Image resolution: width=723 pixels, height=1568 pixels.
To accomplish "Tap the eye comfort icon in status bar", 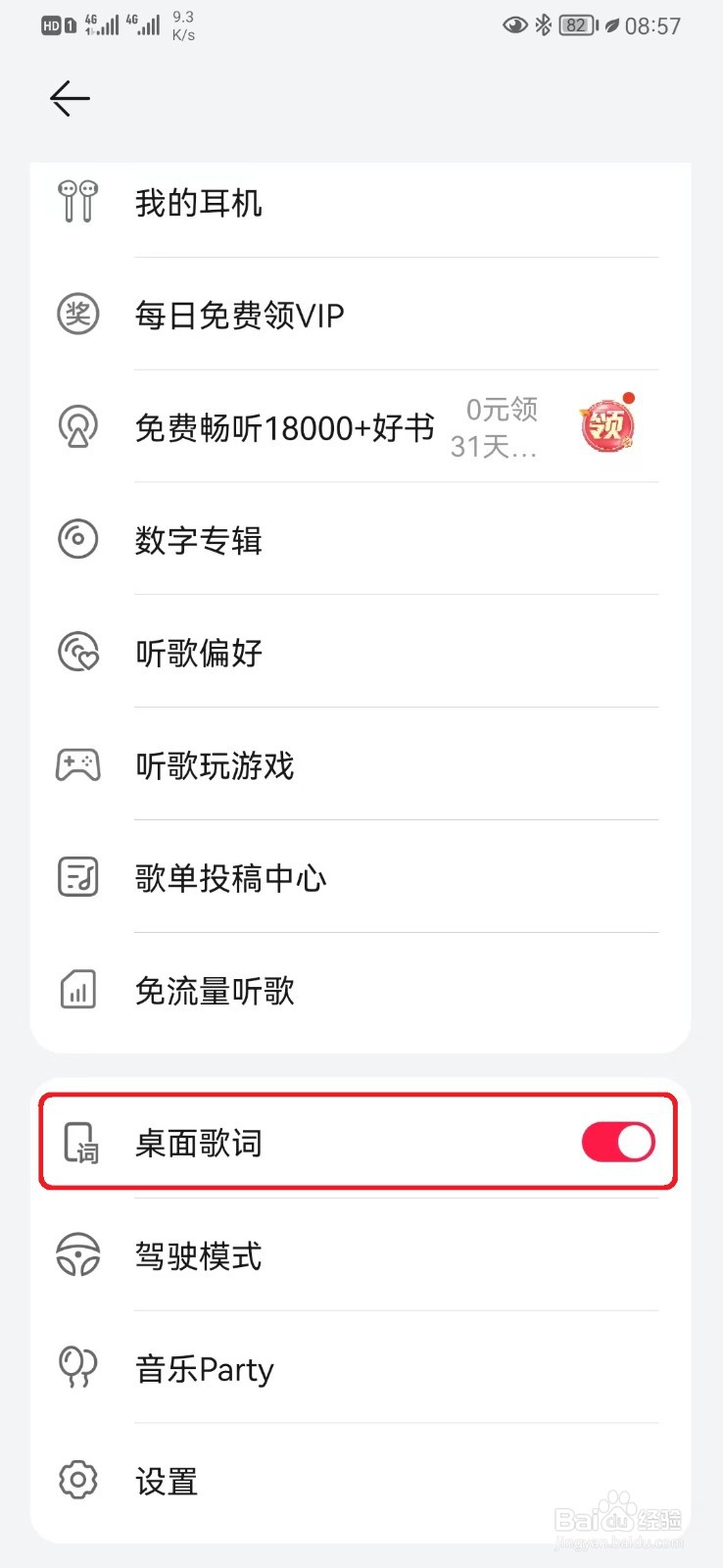I will pyautogui.click(x=513, y=24).
